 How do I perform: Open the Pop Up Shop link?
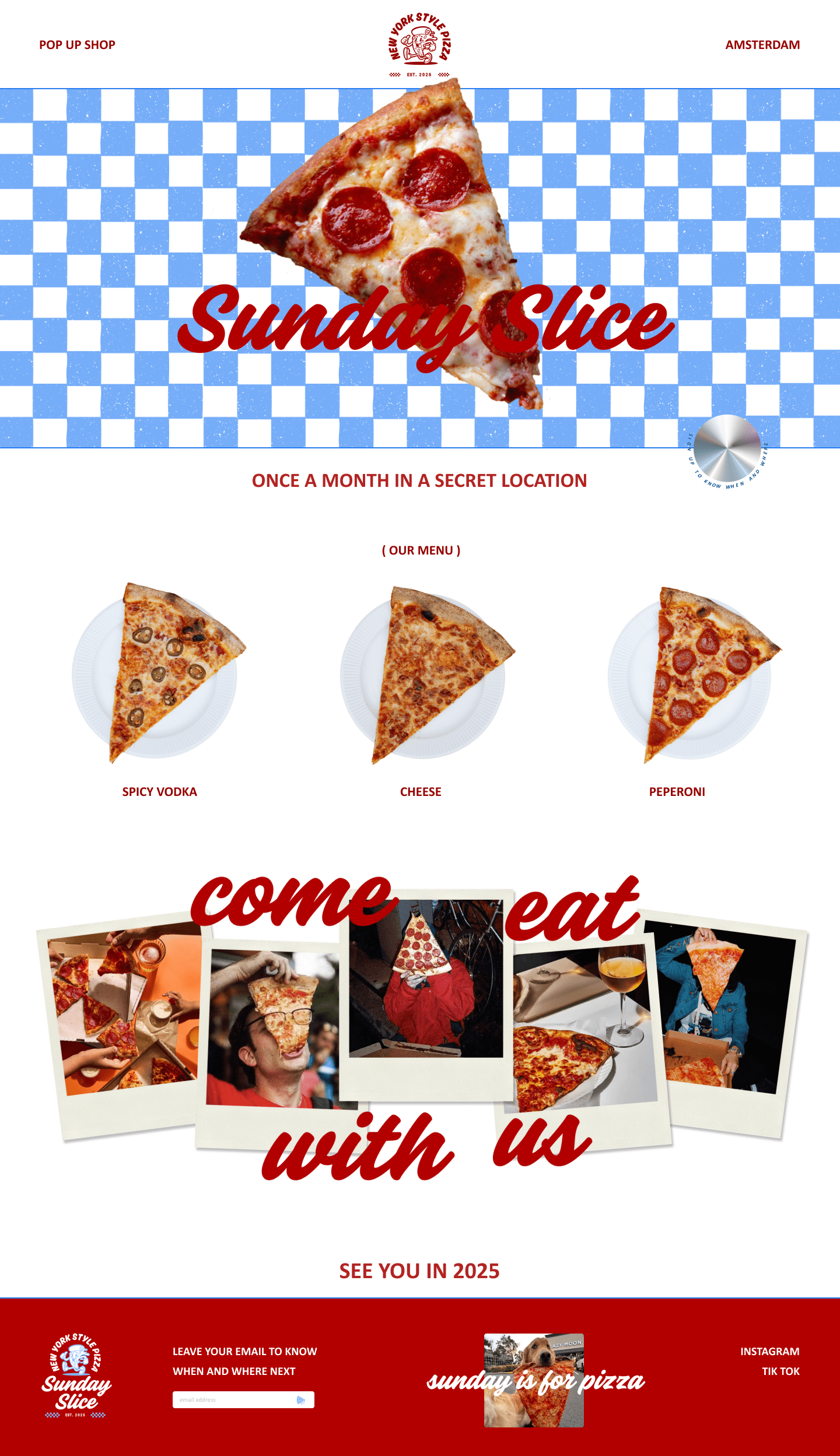pyautogui.click(x=77, y=45)
